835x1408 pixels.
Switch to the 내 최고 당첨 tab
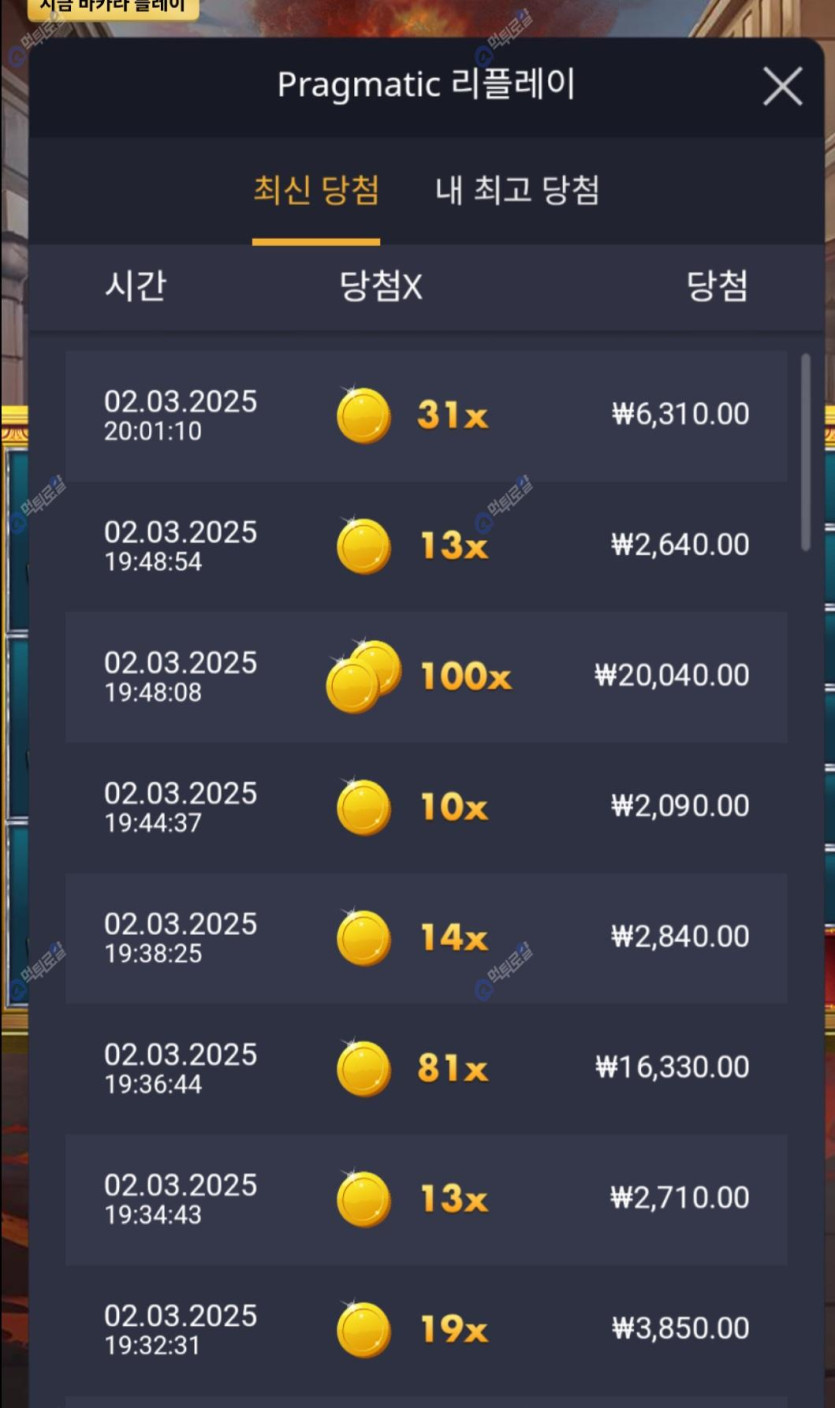click(517, 190)
